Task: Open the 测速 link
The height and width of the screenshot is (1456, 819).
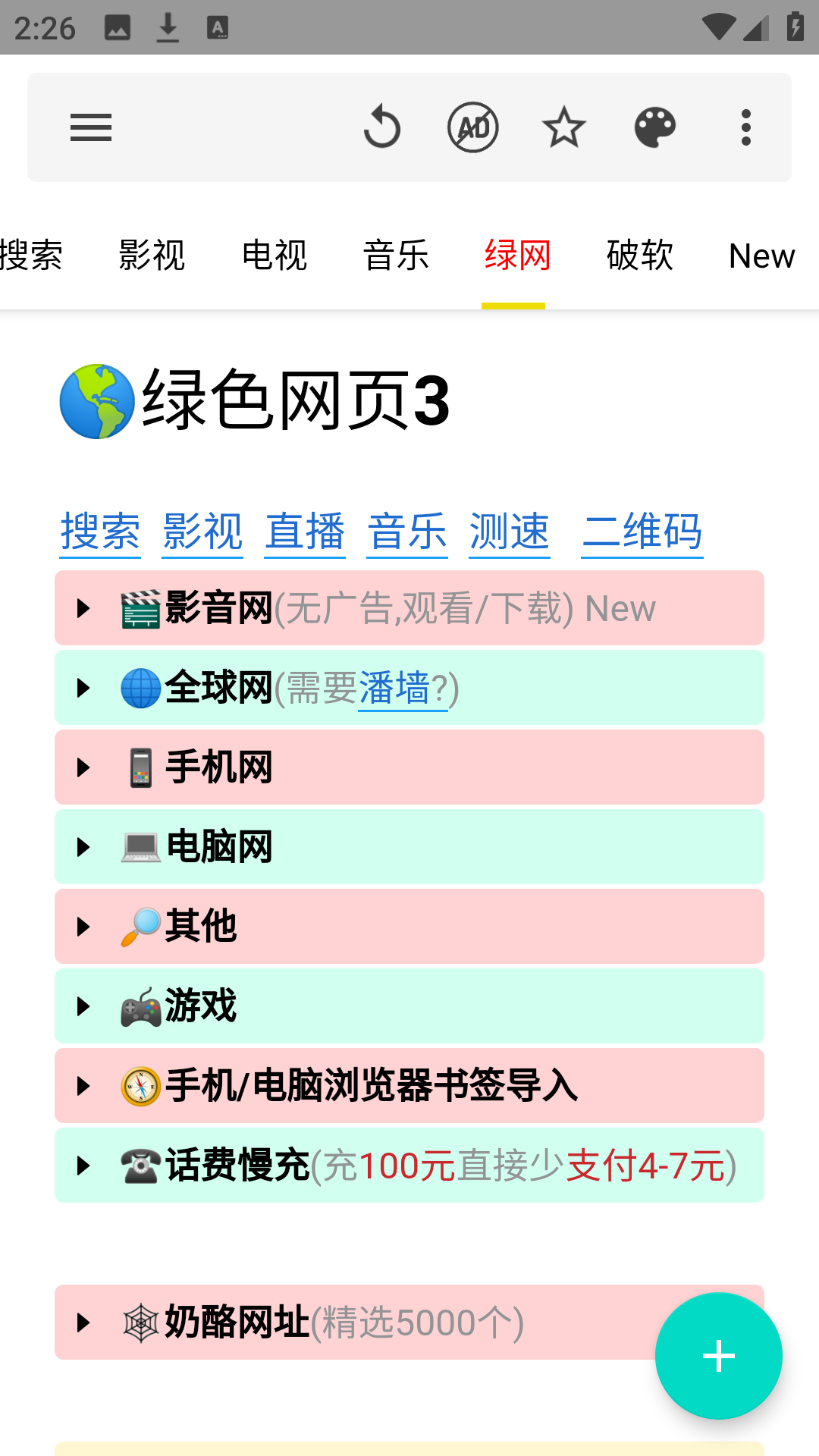Action: pos(510,532)
